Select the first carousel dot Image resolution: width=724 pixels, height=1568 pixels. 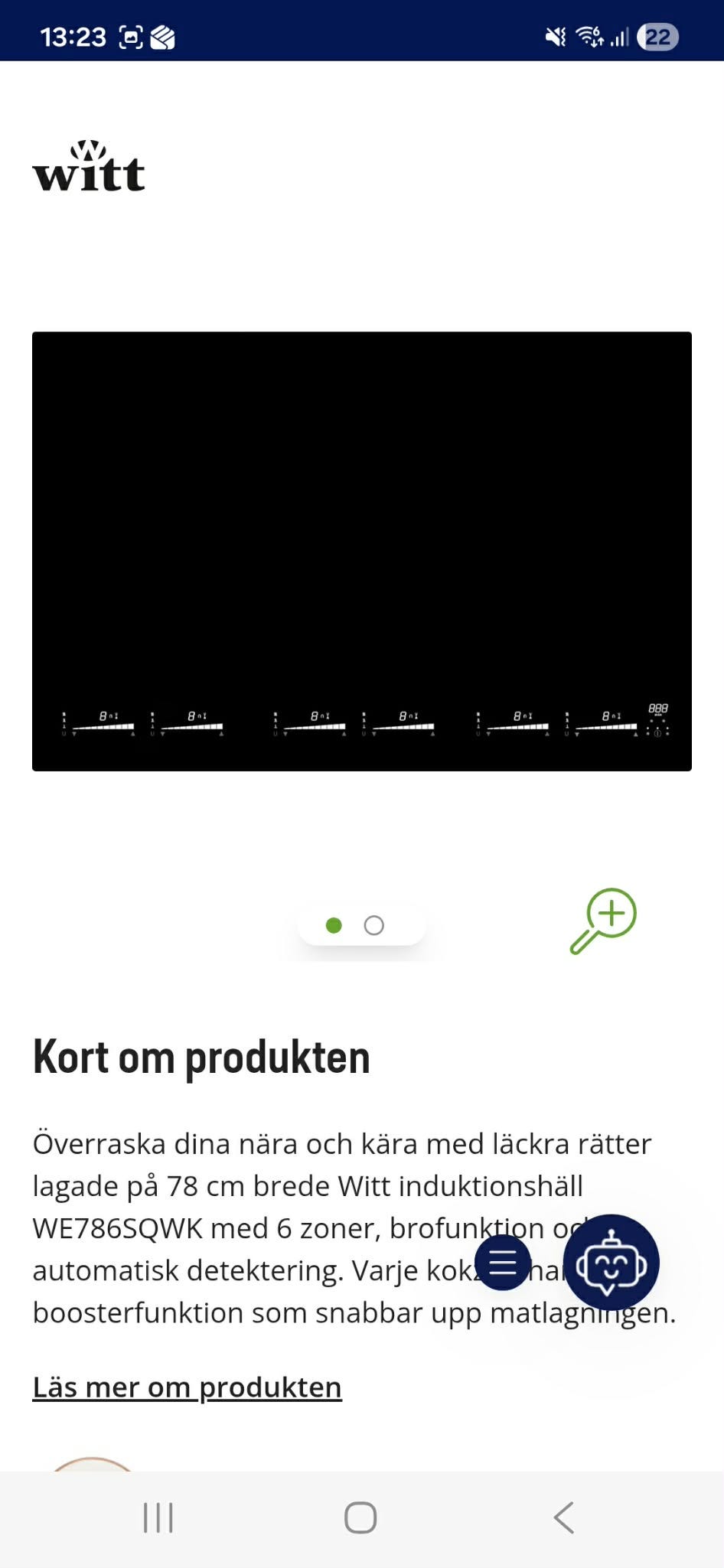(x=334, y=924)
